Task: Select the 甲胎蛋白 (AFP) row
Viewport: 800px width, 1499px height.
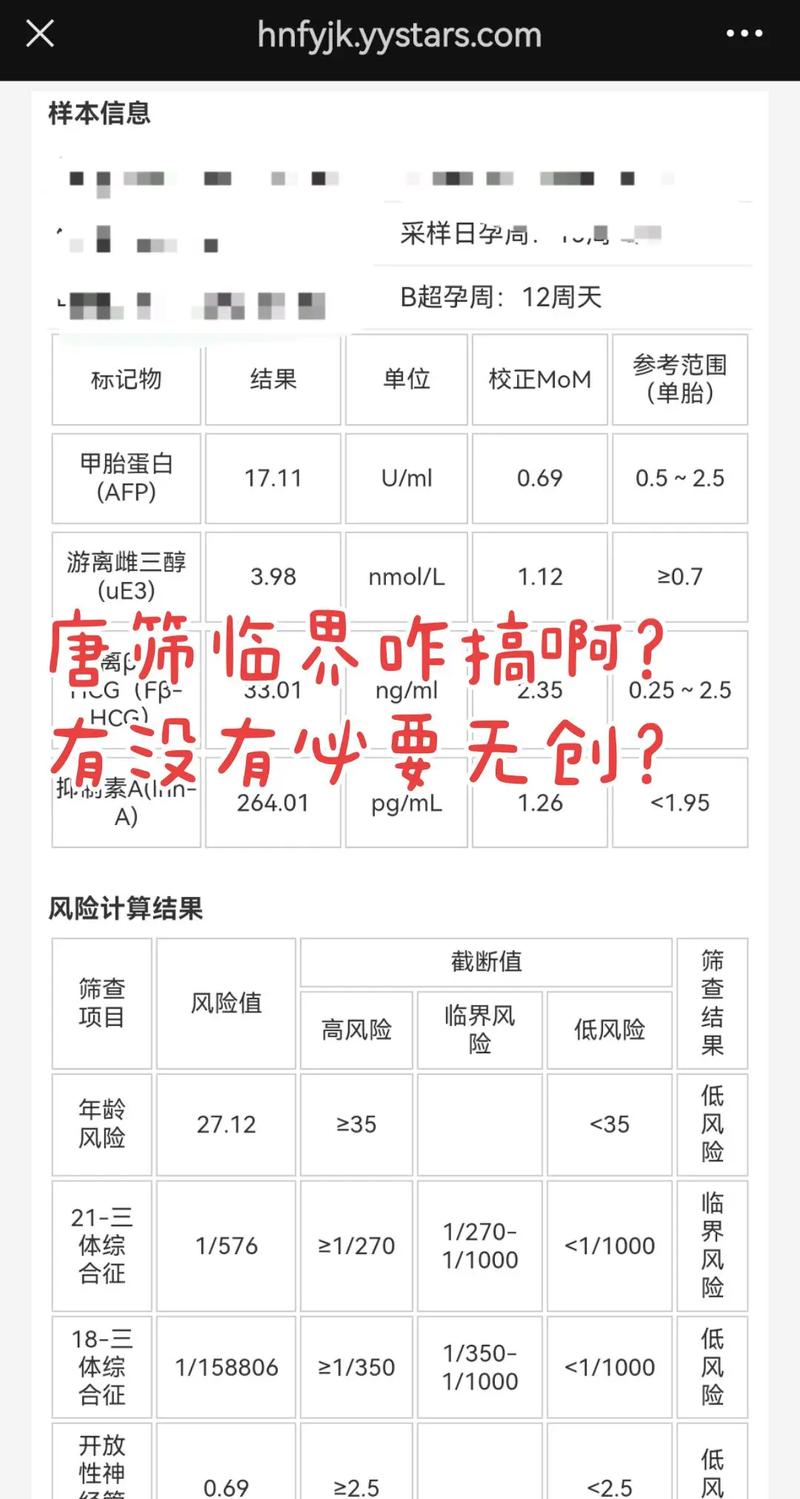Action: pos(125,478)
